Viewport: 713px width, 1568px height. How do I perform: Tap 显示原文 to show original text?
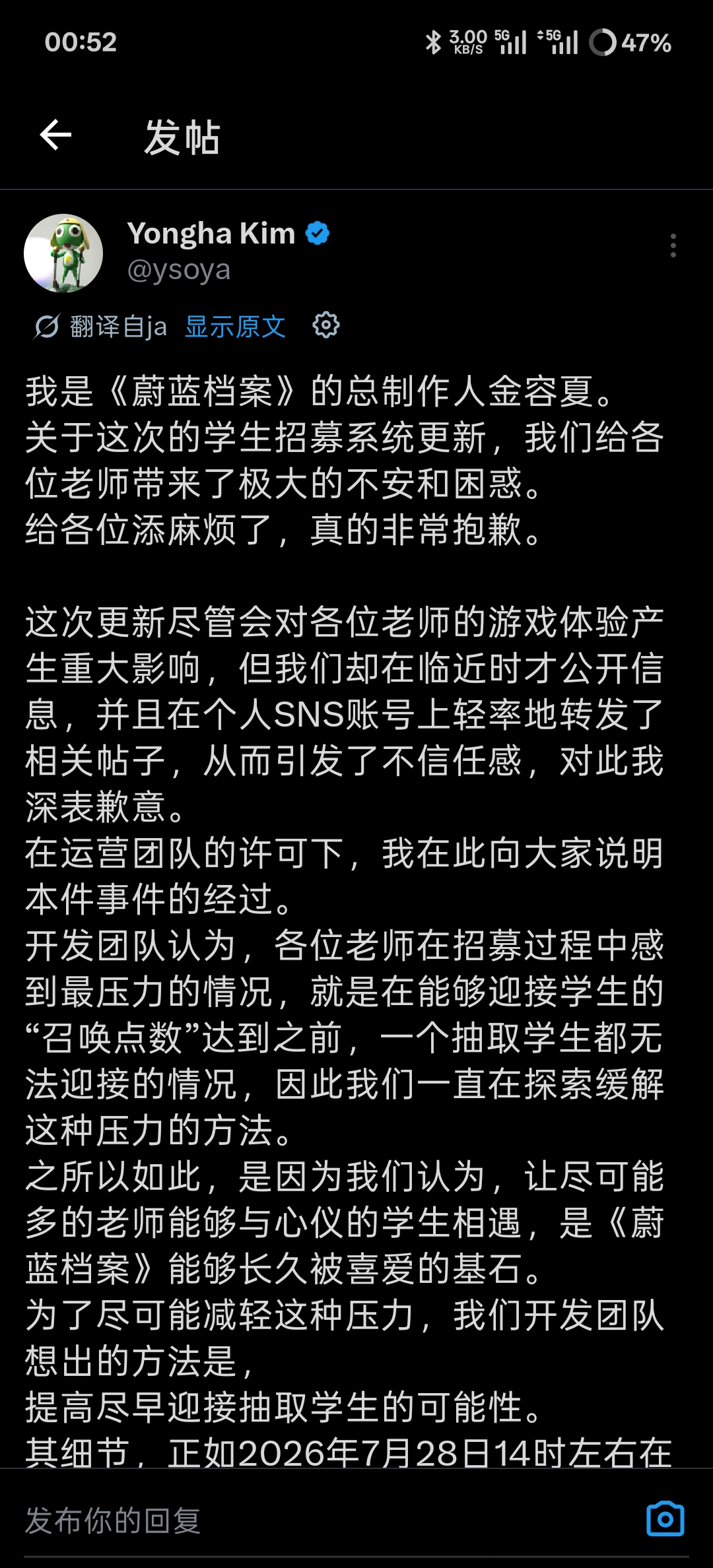pyautogui.click(x=235, y=326)
